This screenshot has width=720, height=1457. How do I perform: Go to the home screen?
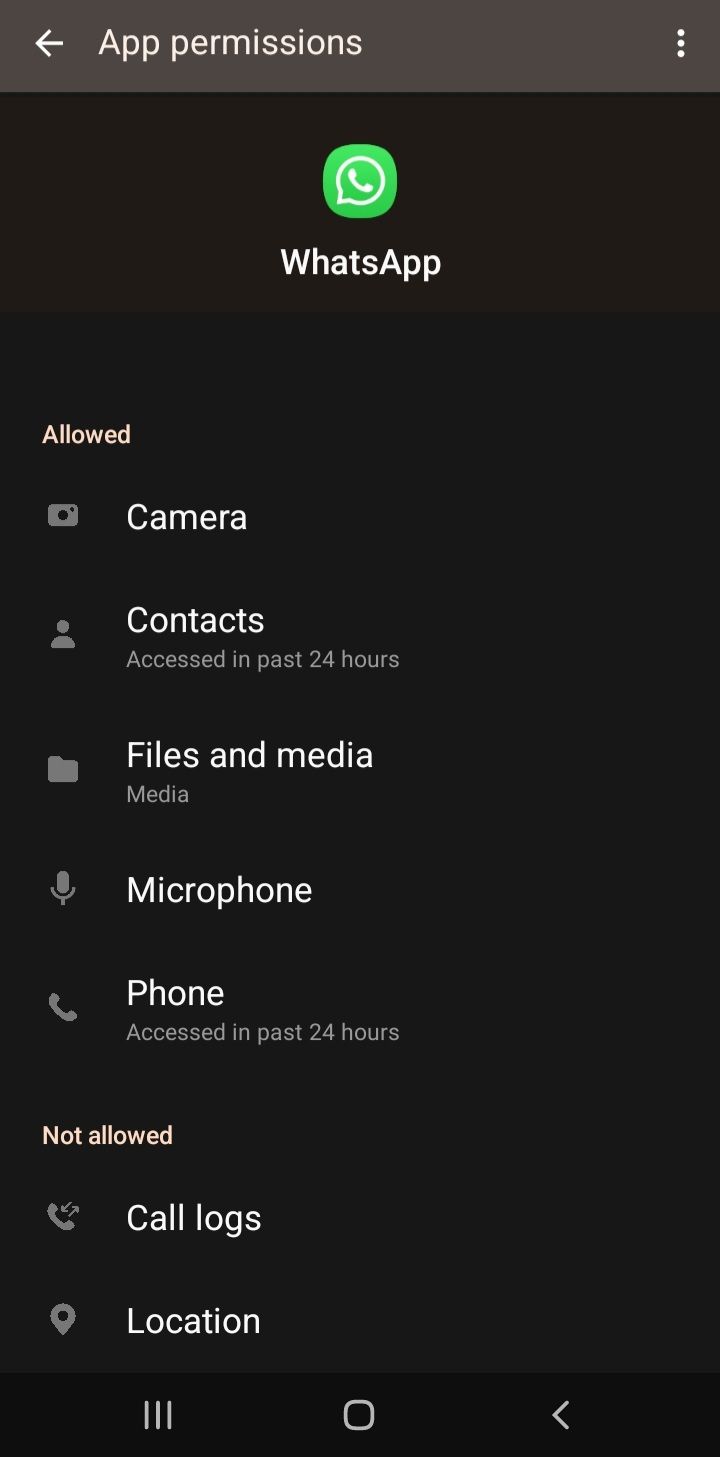(x=359, y=1415)
